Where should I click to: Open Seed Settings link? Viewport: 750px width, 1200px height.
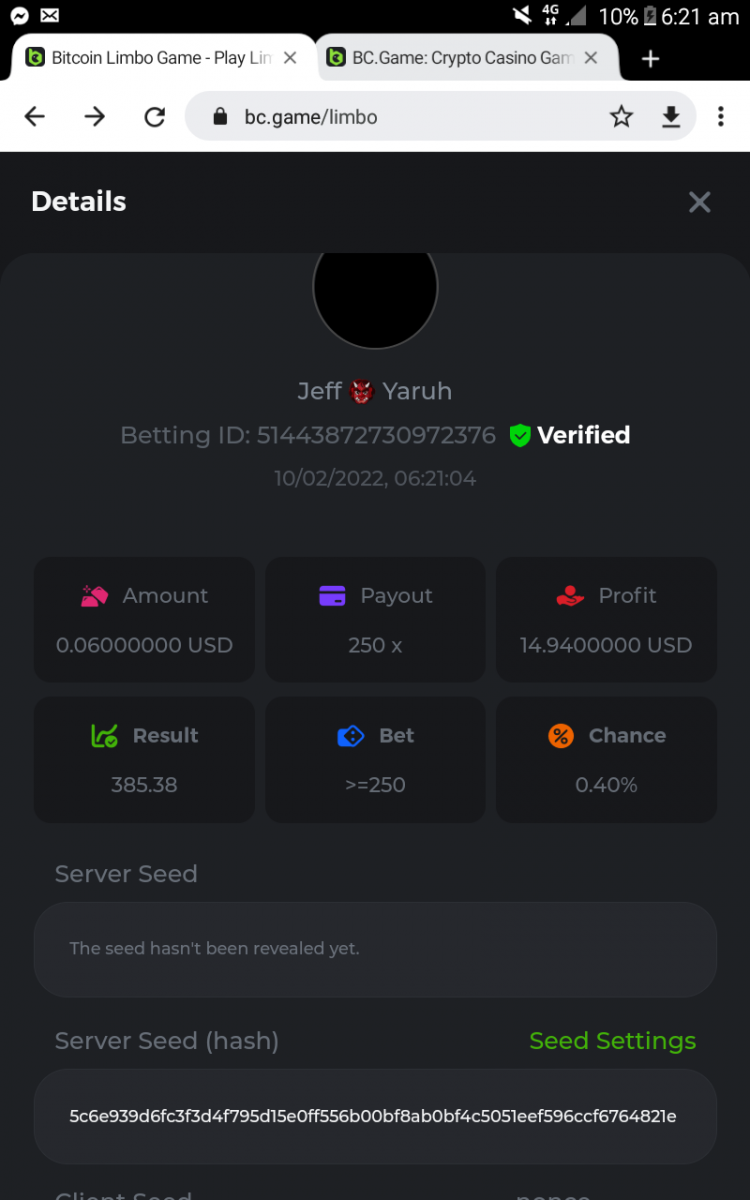pos(612,1041)
